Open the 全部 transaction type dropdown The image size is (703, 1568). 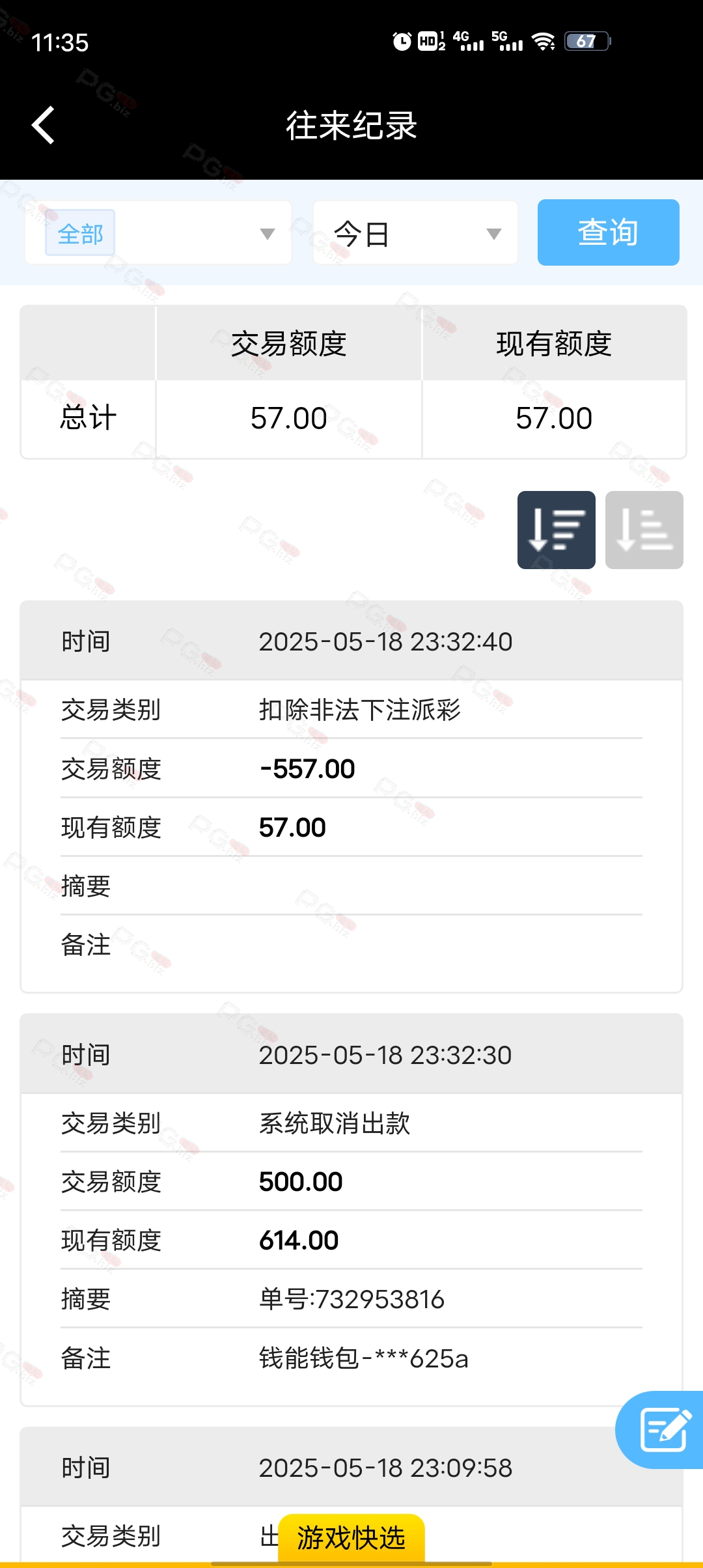pos(158,232)
